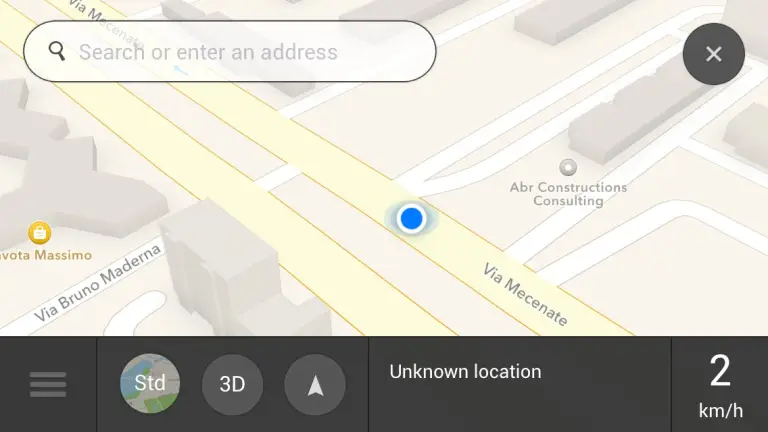Change map style via Std button
768x432 pixels.
click(150, 384)
